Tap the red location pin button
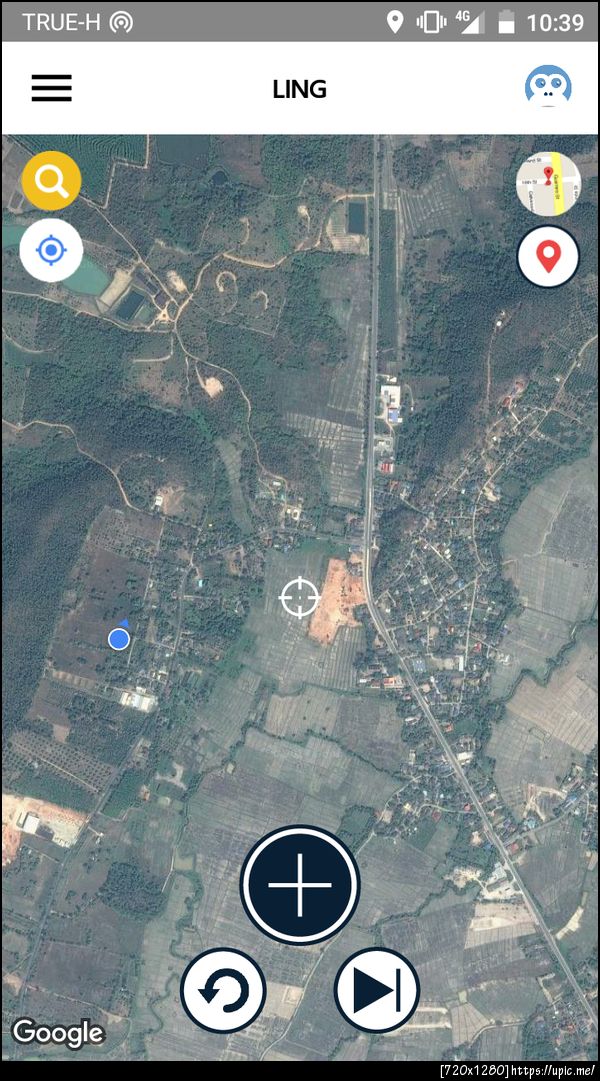The height and width of the screenshot is (1081, 600). click(x=547, y=257)
